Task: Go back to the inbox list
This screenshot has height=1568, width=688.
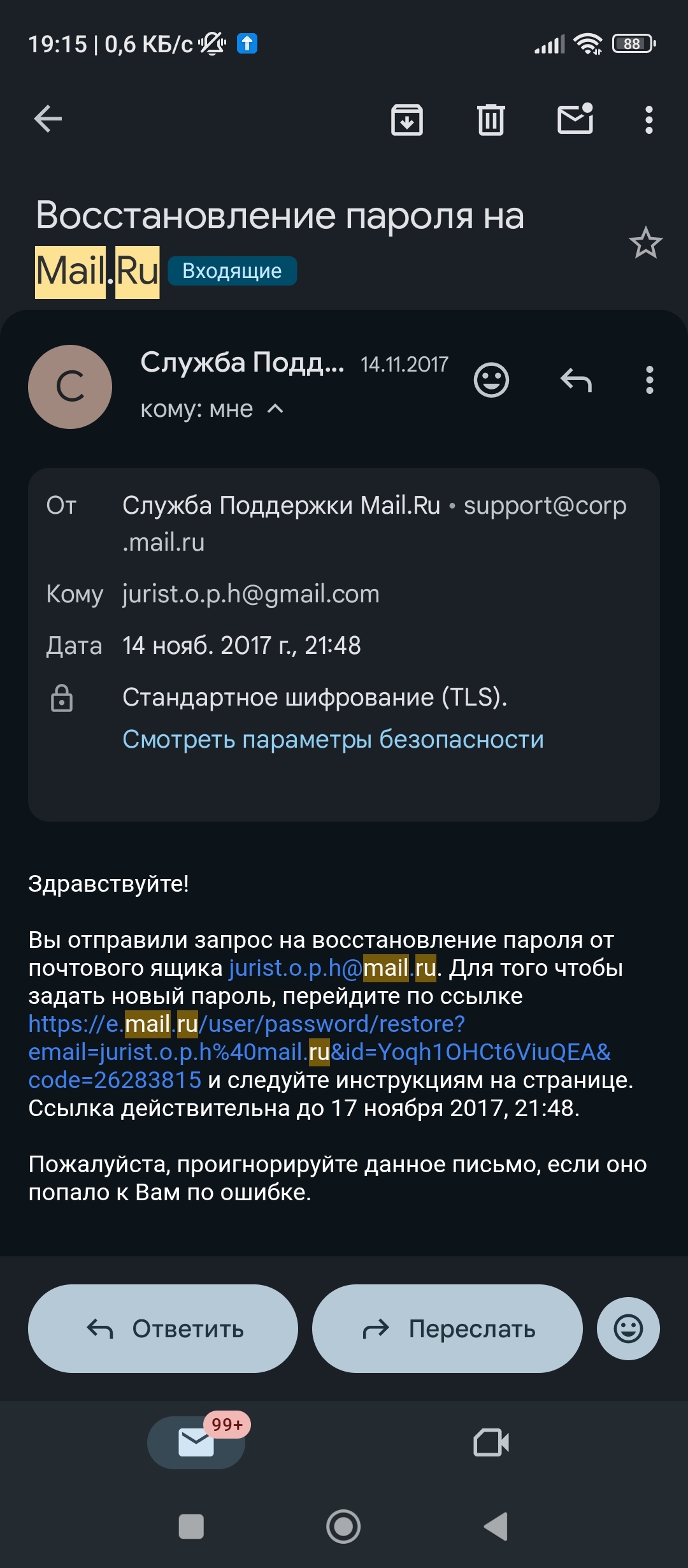Action: click(x=48, y=119)
